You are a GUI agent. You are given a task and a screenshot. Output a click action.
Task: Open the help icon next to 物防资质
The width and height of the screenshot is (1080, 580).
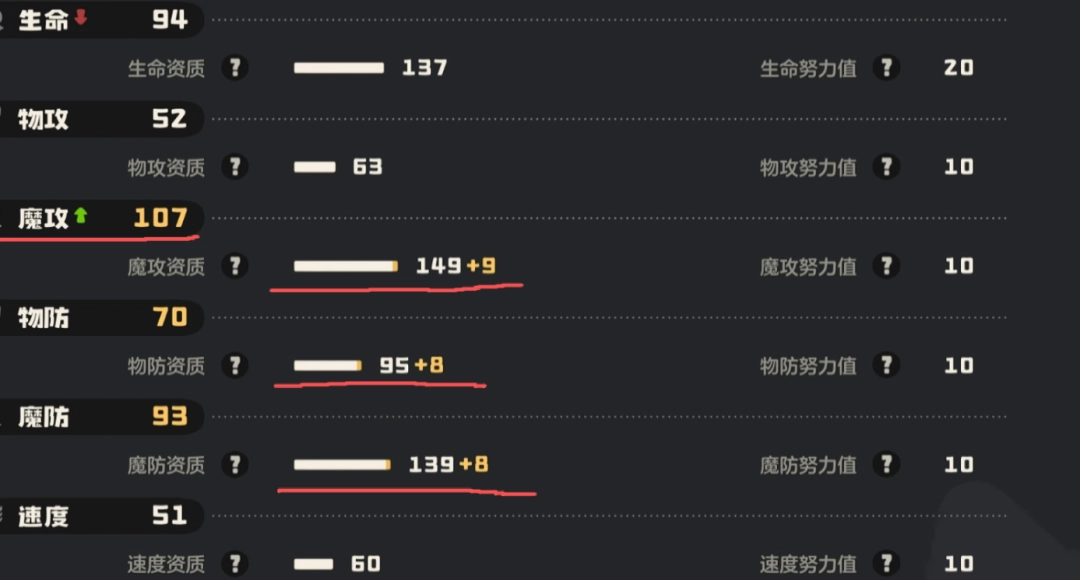[235, 365]
